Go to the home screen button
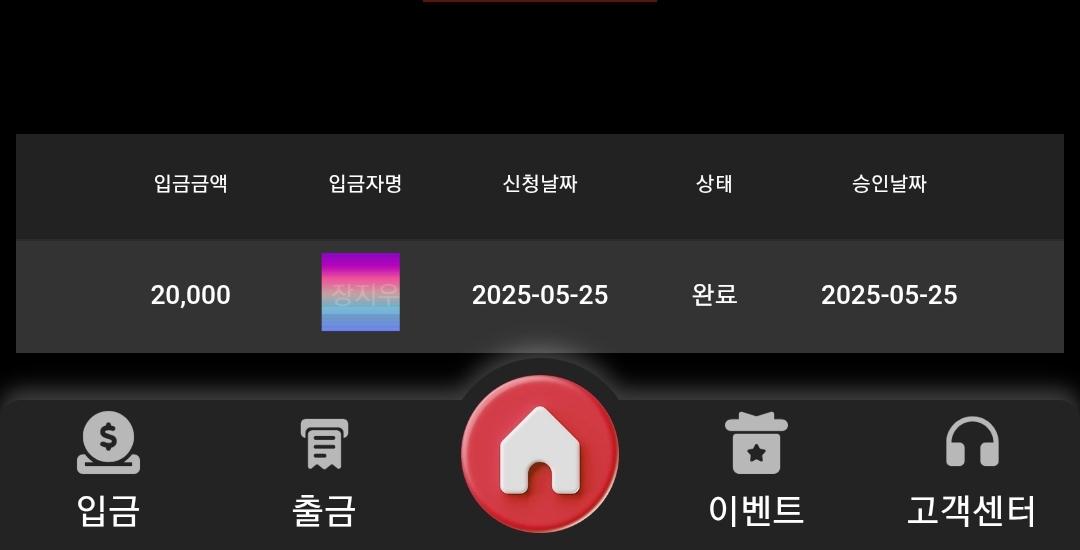Image resolution: width=1080 pixels, height=550 pixels. [540, 455]
